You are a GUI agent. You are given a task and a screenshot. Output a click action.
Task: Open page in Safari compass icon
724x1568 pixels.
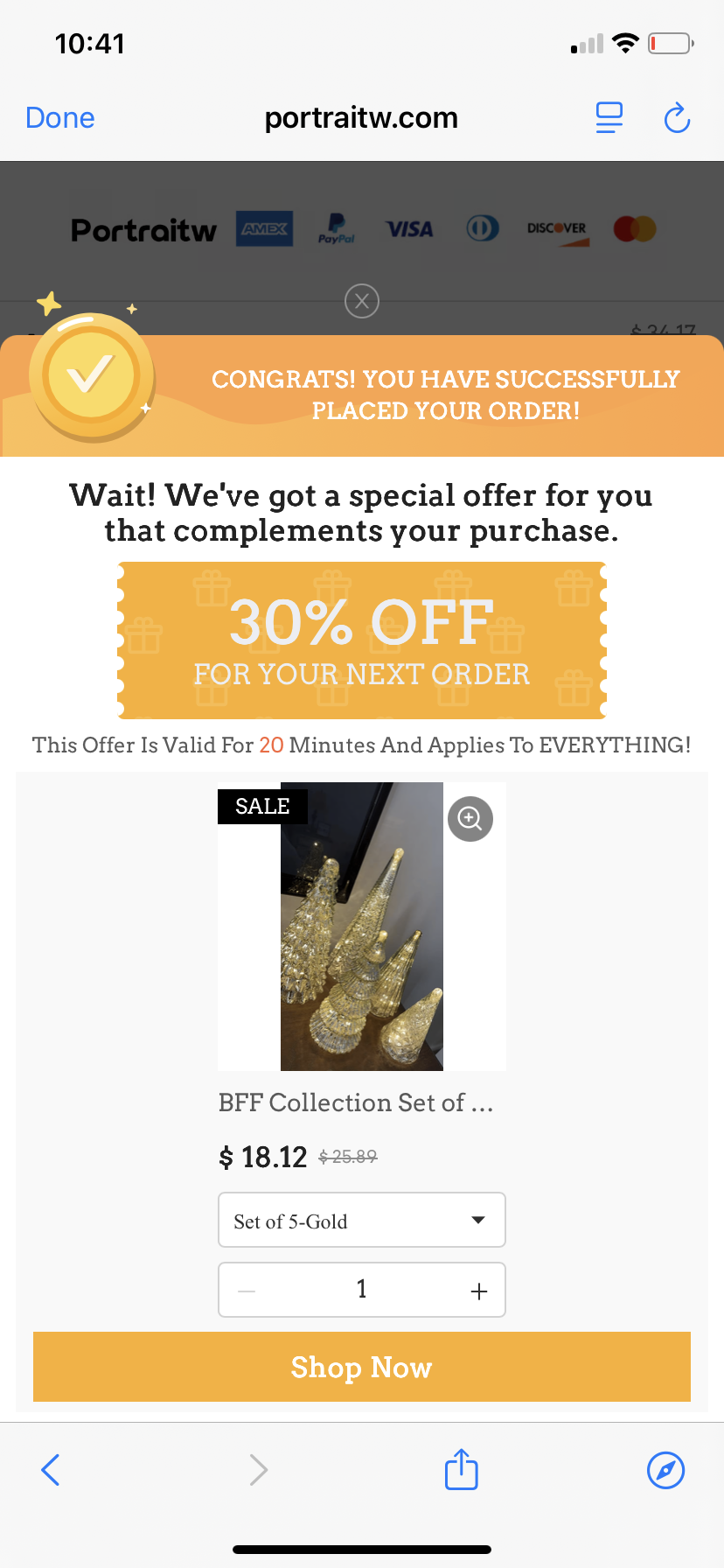(x=665, y=1470)
